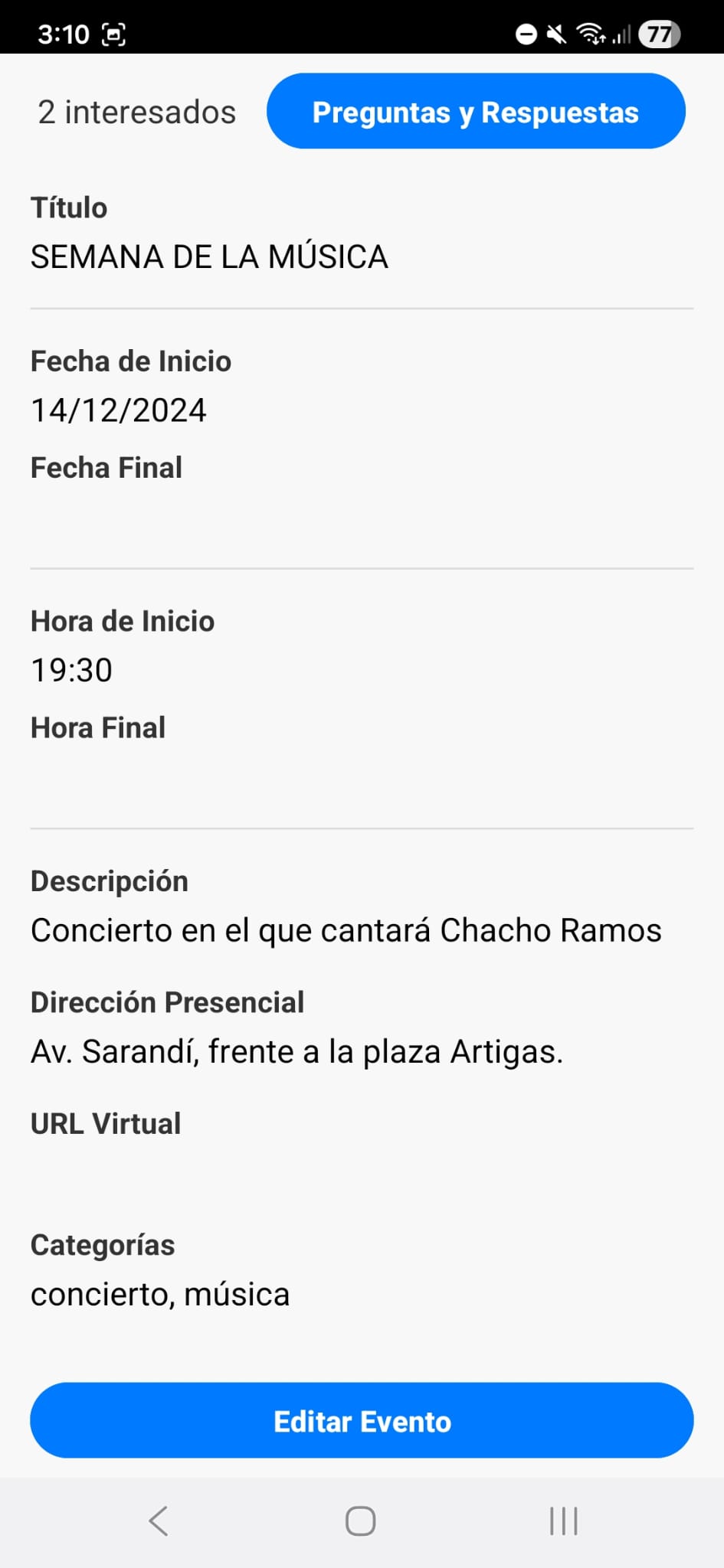View the 2 interesados list
This screenshot has width=724, height=1568.
[x=136, y=111]
